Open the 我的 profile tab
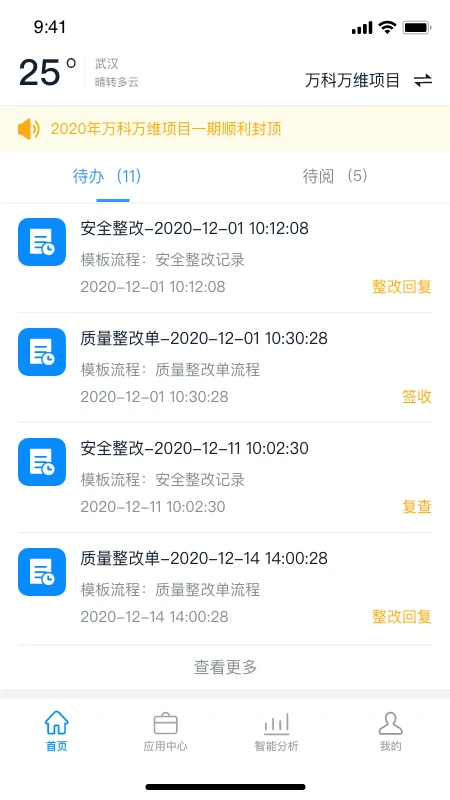This screenshot has height=800, width=450. tap(390, 731)
